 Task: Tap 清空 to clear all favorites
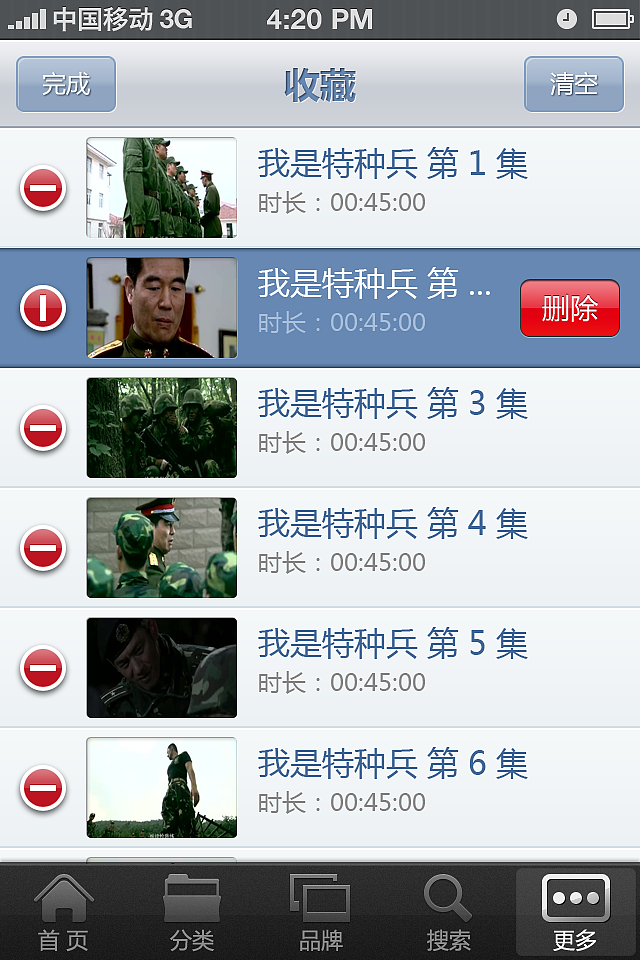pyautogui.click(x=574, y=84)
